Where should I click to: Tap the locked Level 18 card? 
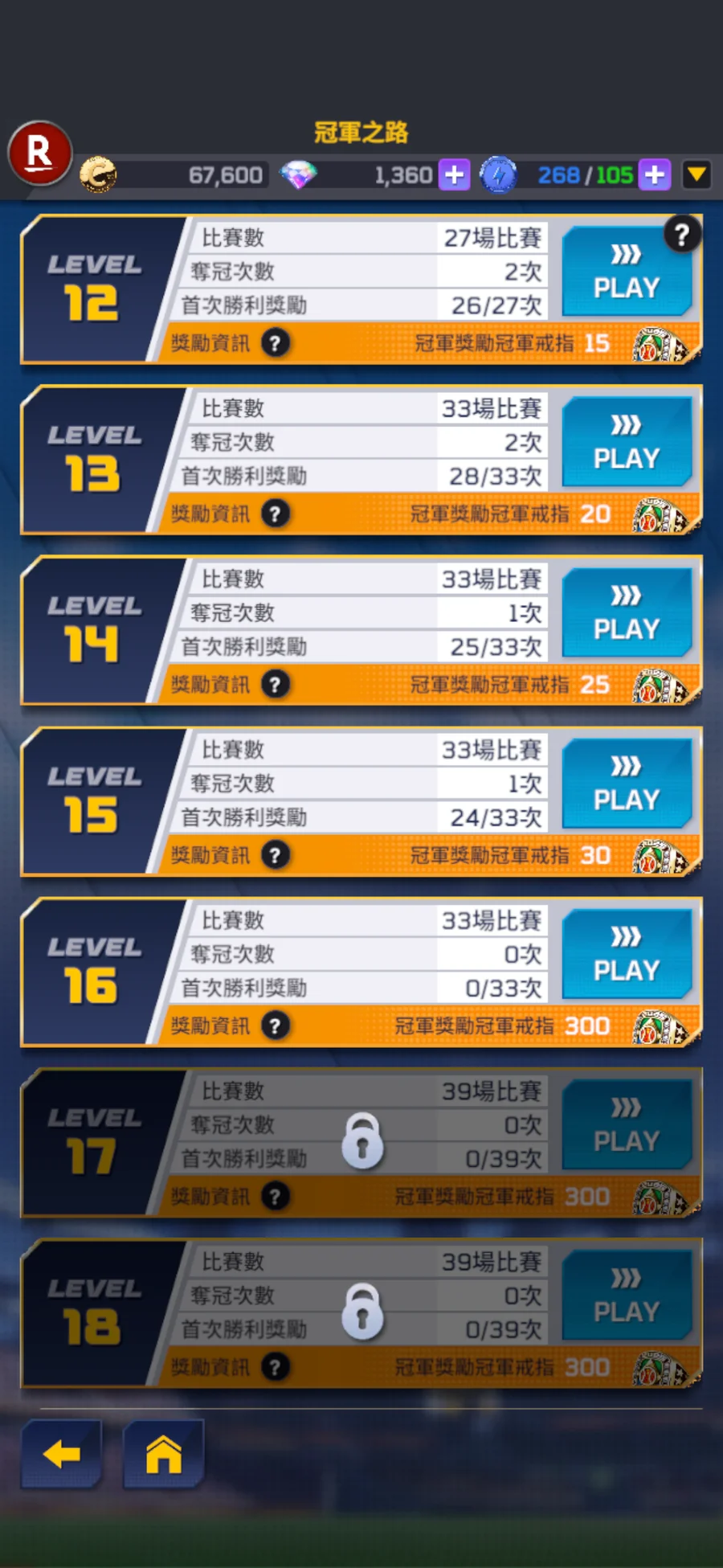tap(361, 1313)
